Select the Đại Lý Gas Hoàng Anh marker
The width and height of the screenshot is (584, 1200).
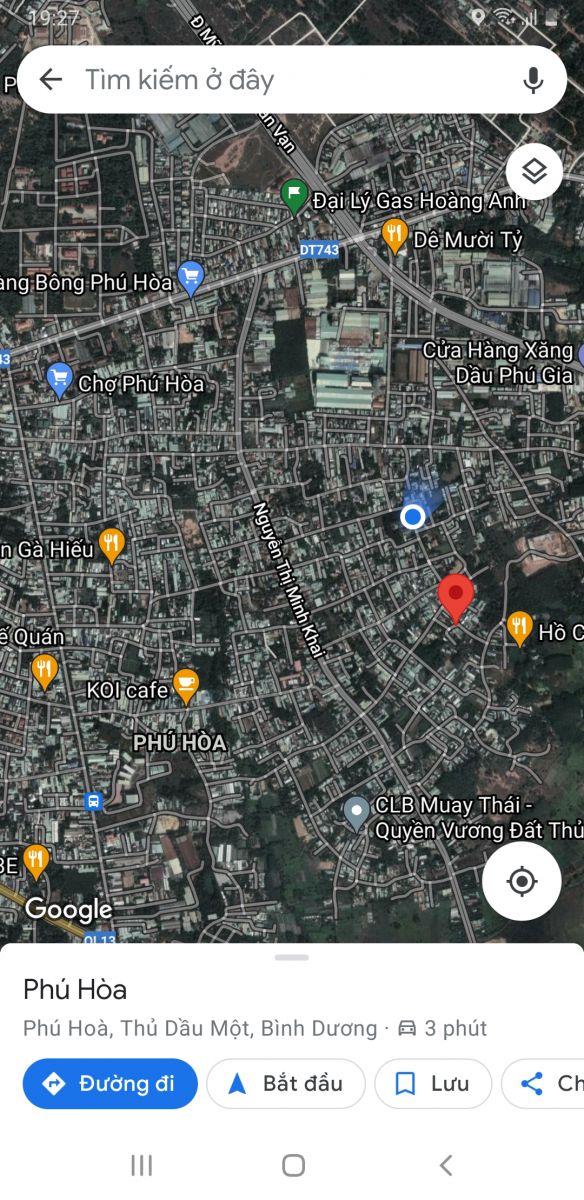point(293,197)
